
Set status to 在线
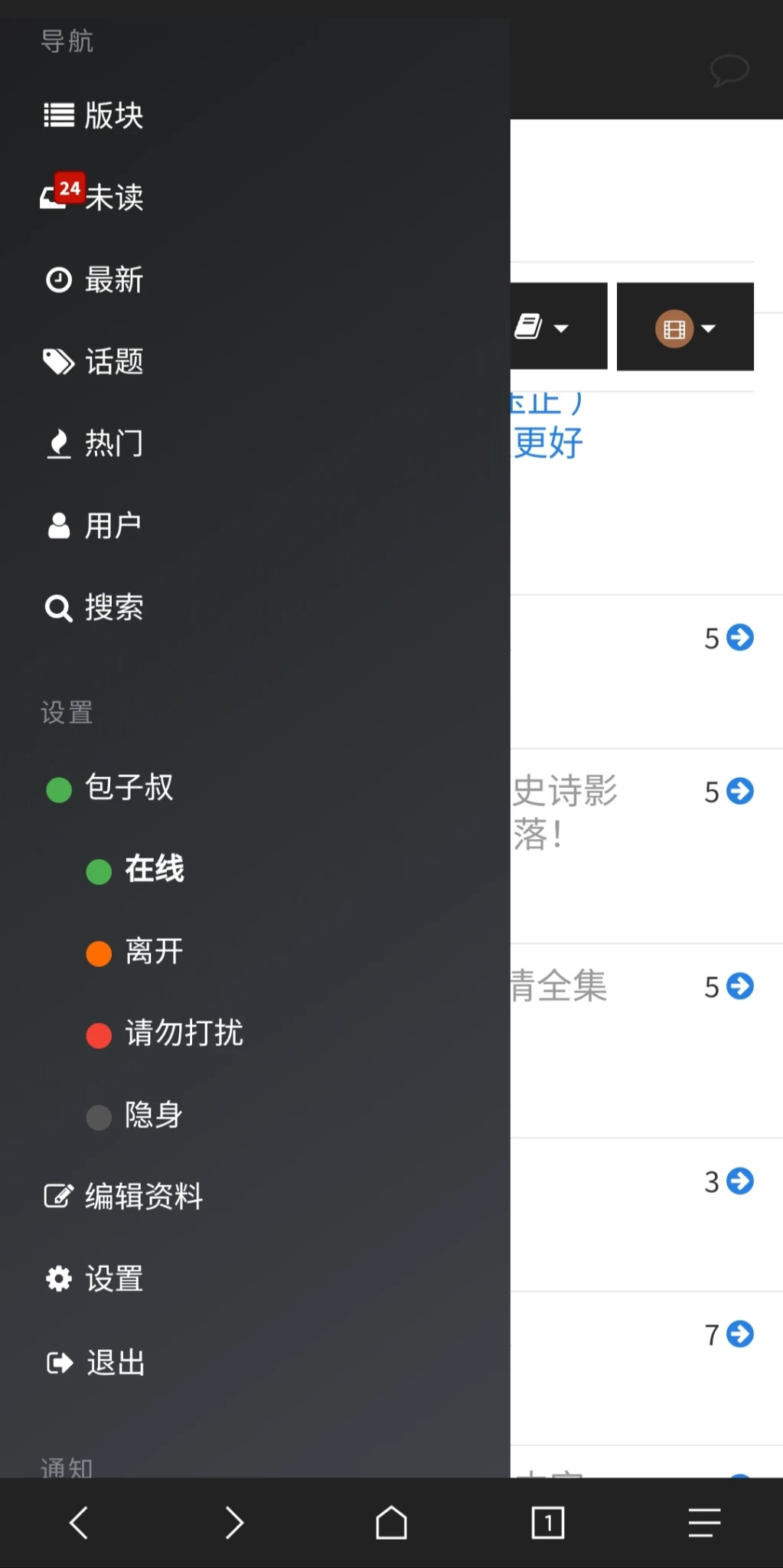(136, 870)
